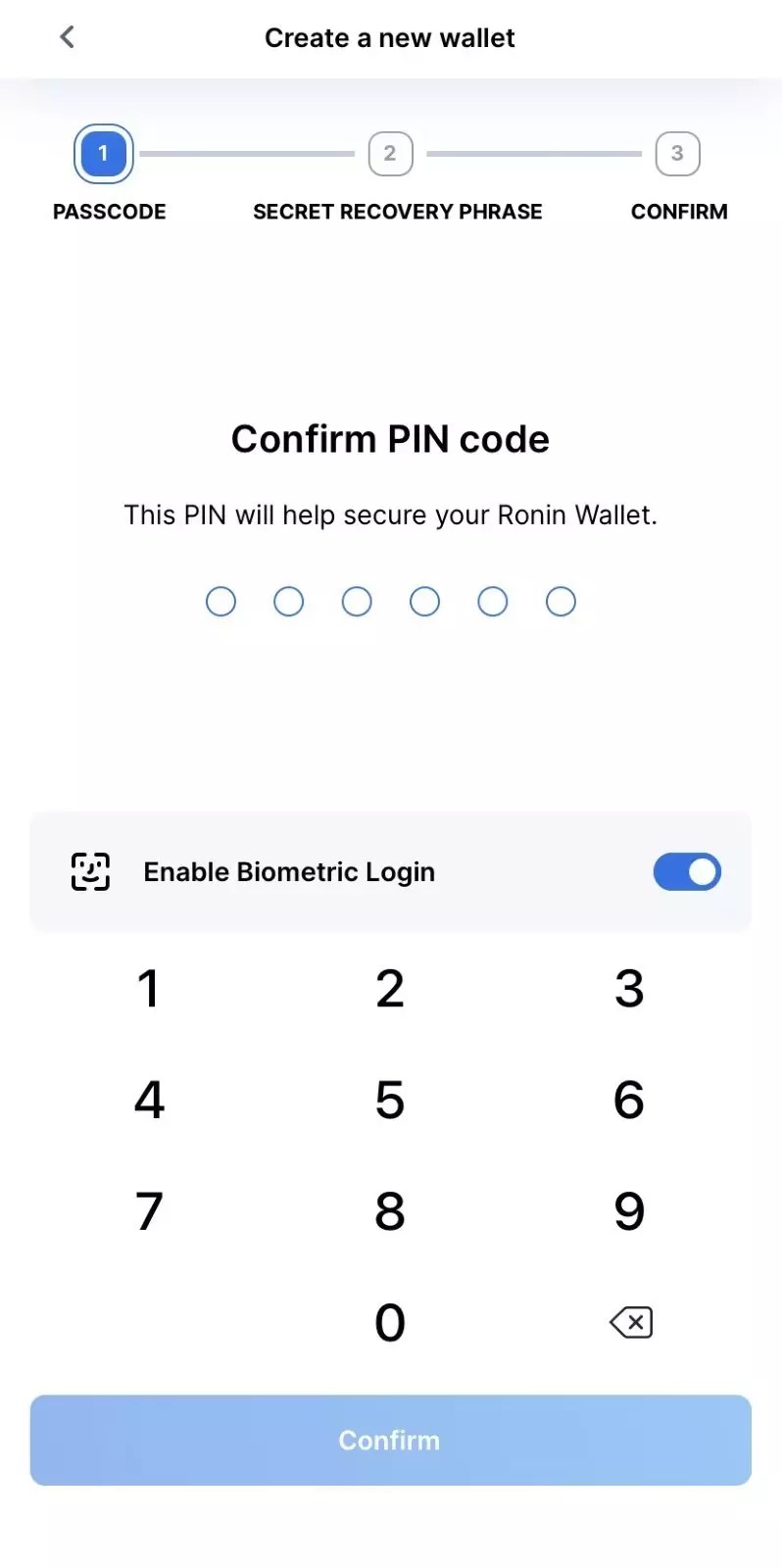The height and width of the screenshot is (1568, 782).
Task: Select the CONFIRM step label
Action: click(679, 211)
